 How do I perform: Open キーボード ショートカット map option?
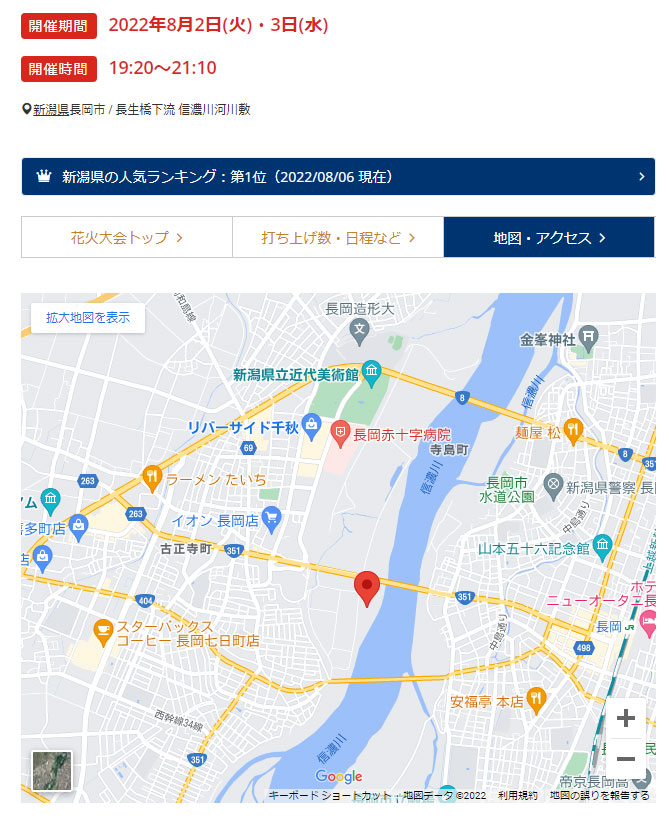click(x=330, y=795)
